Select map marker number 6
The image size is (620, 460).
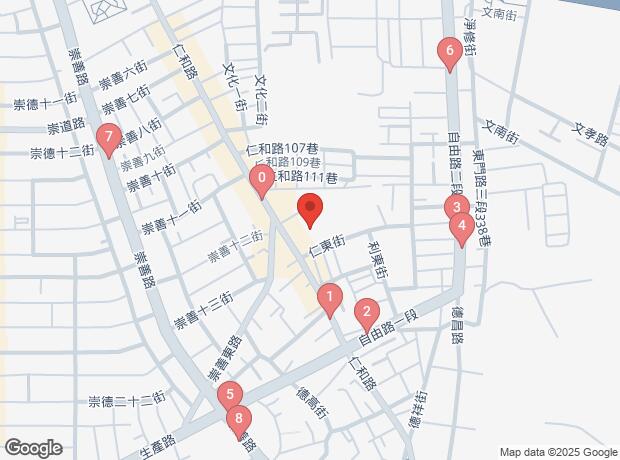click(x=449, y=51)
